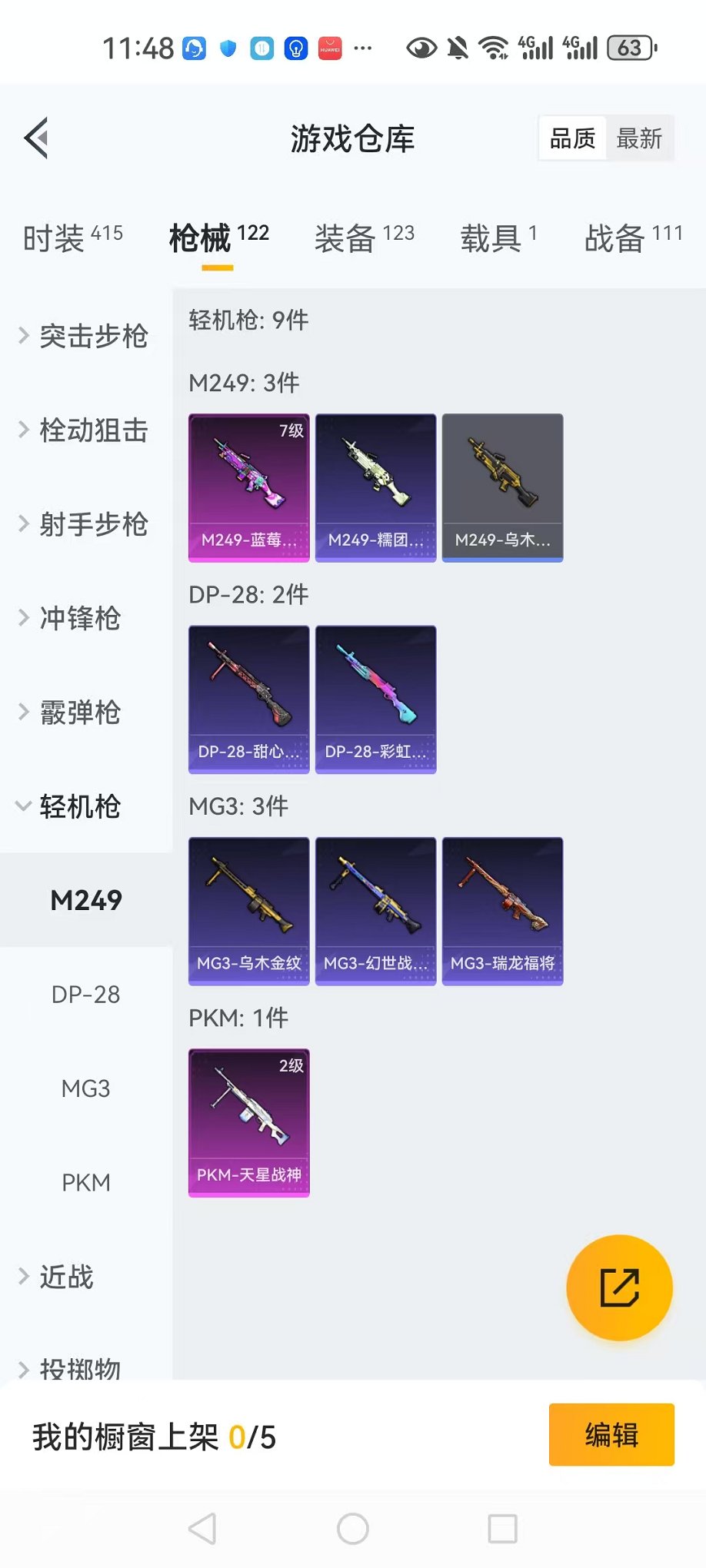Expand the 栓动狙击 category

[x=85, y=430]
